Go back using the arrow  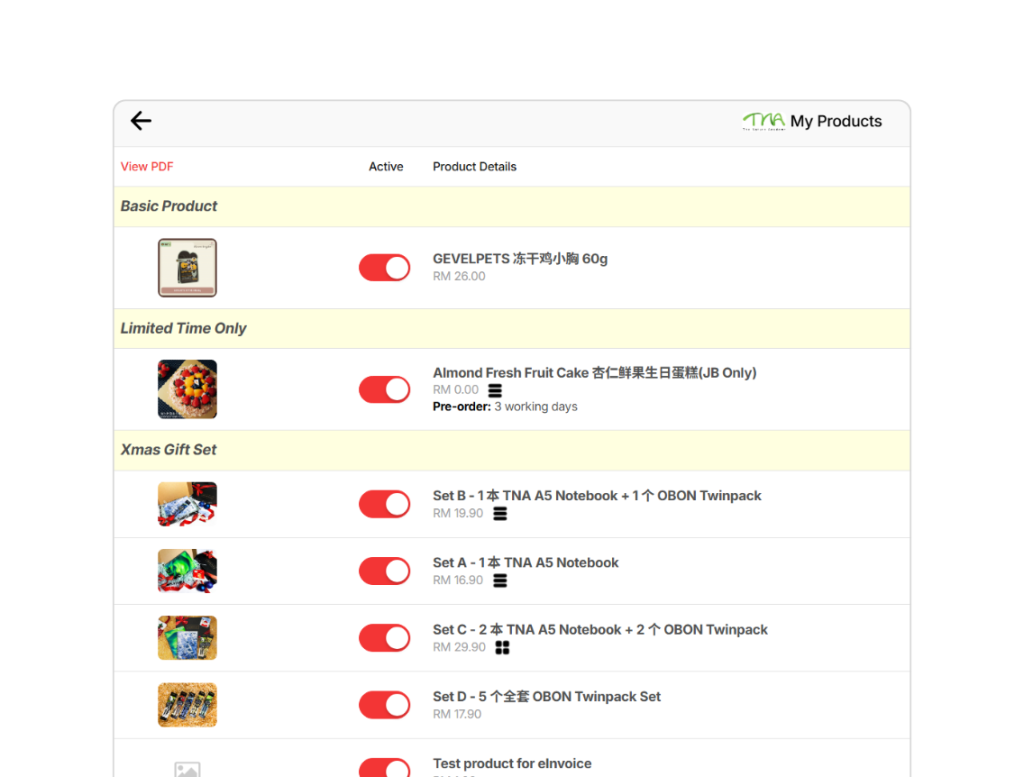141,121
